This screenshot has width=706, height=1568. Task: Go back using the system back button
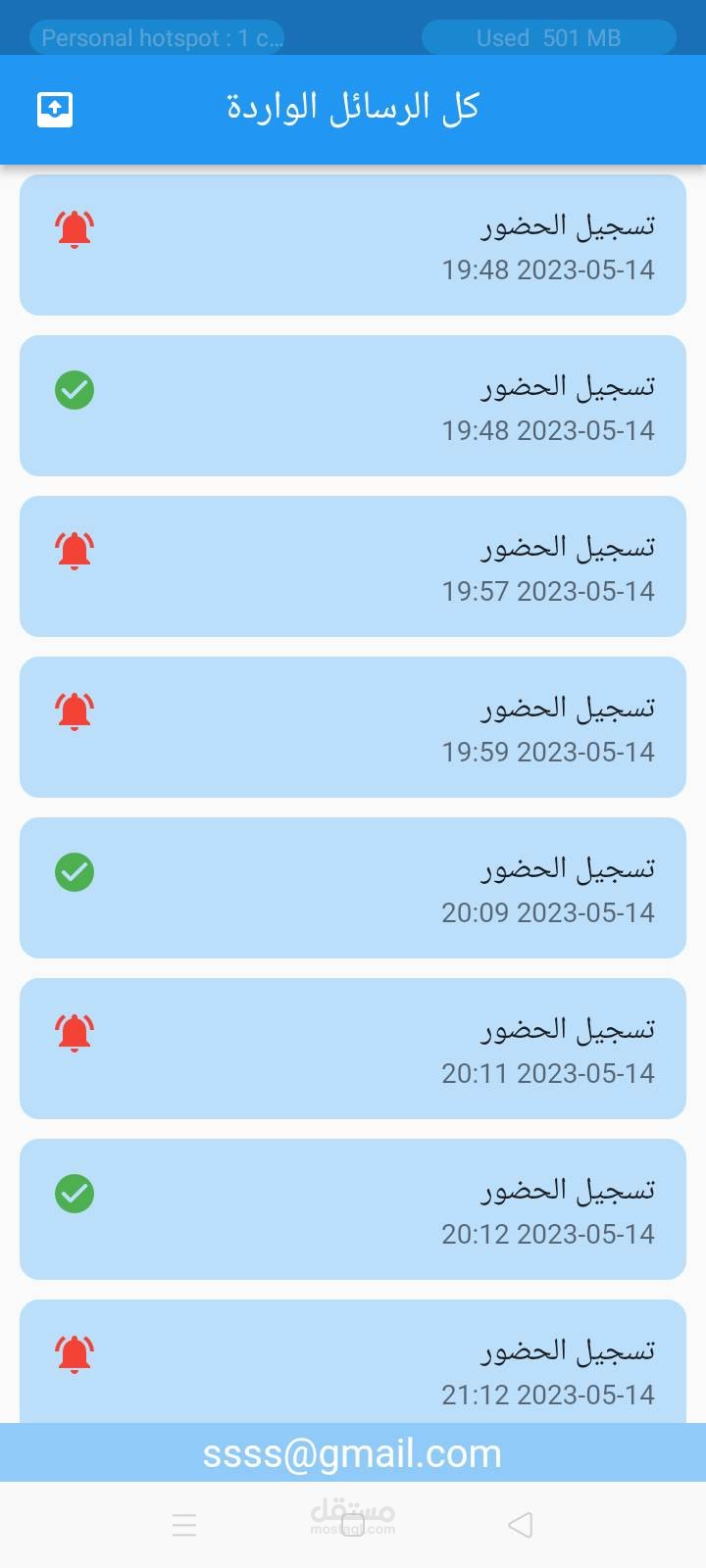521,1525
